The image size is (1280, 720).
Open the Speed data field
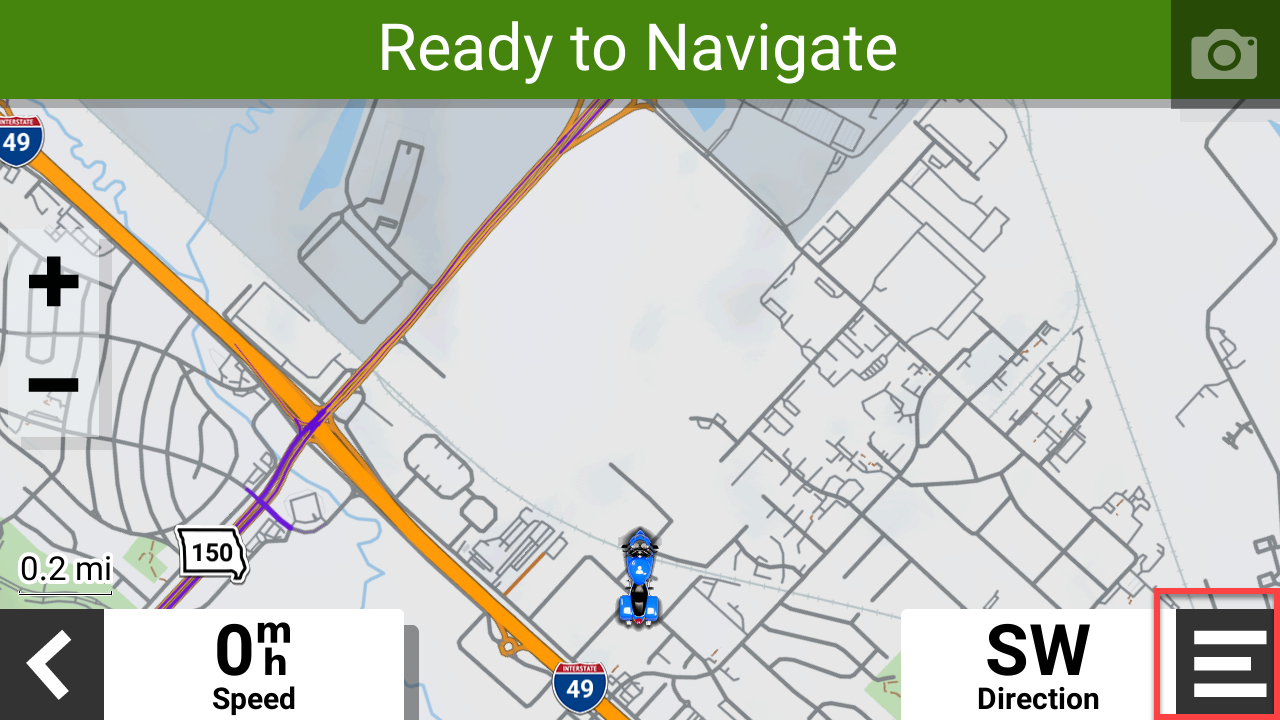(254, 664)
